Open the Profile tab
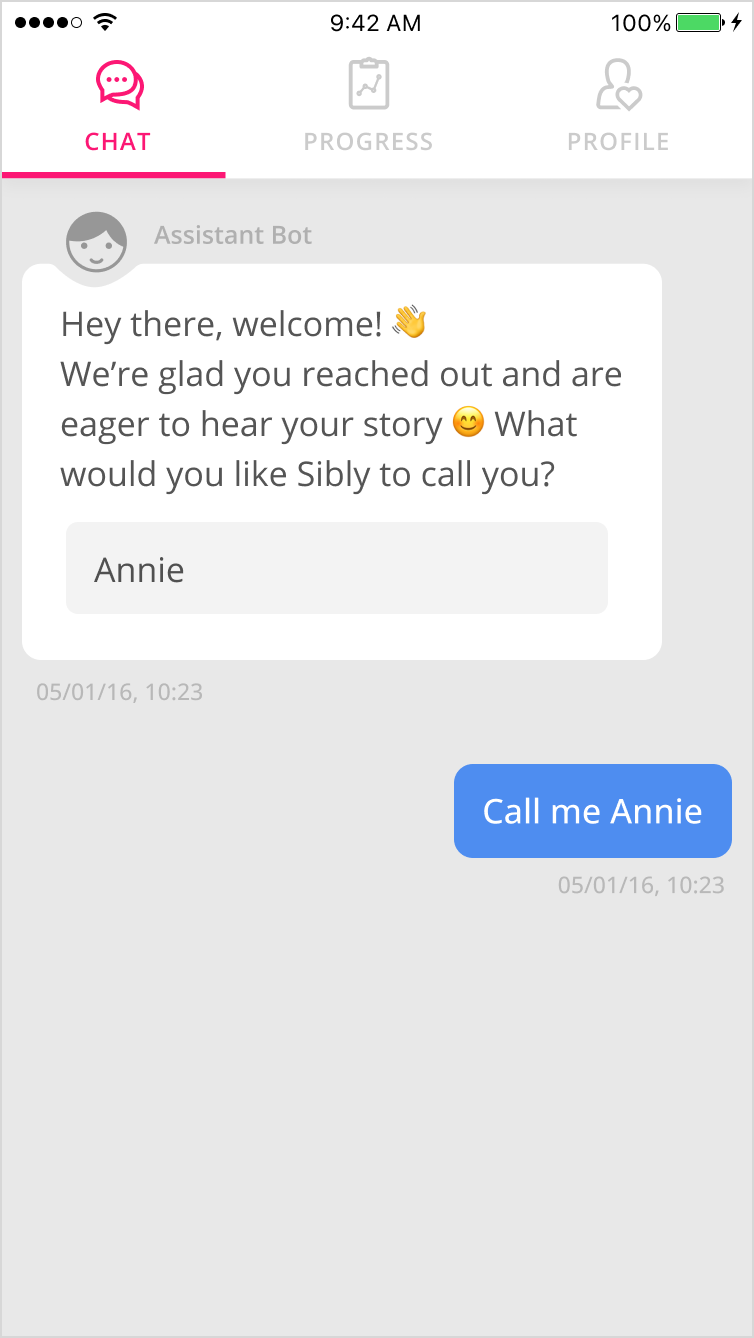This screenshot has width=754, height=1338. 618,107
